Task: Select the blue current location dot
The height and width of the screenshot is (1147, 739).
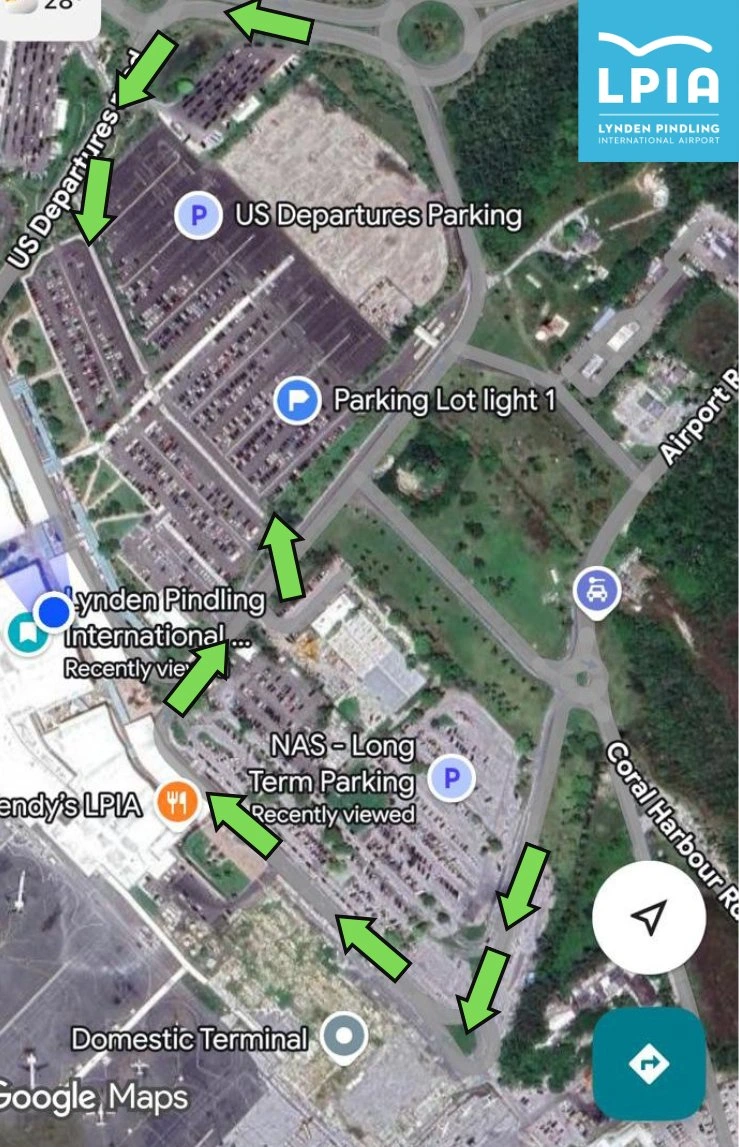Action: coord(55,609)
